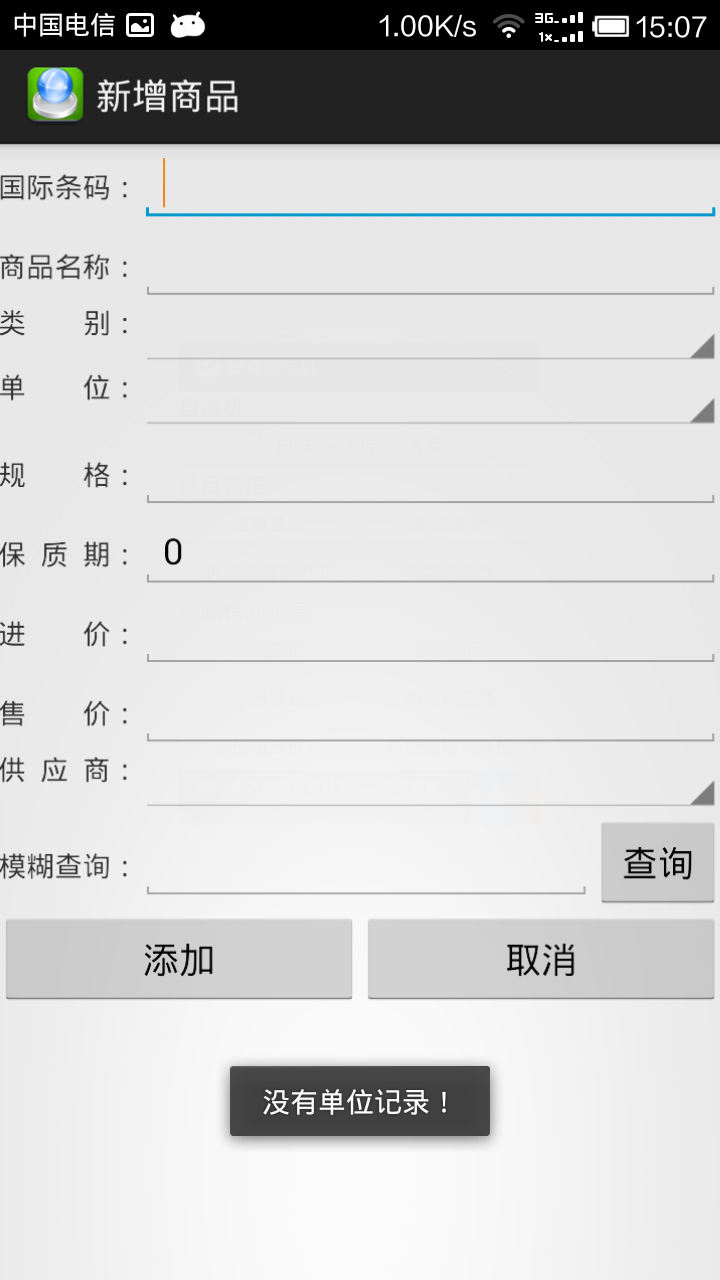The width and height of the screenshot is (720, 1280).
Task: Tap the 商品名称 text field
Action: point(430,267)
